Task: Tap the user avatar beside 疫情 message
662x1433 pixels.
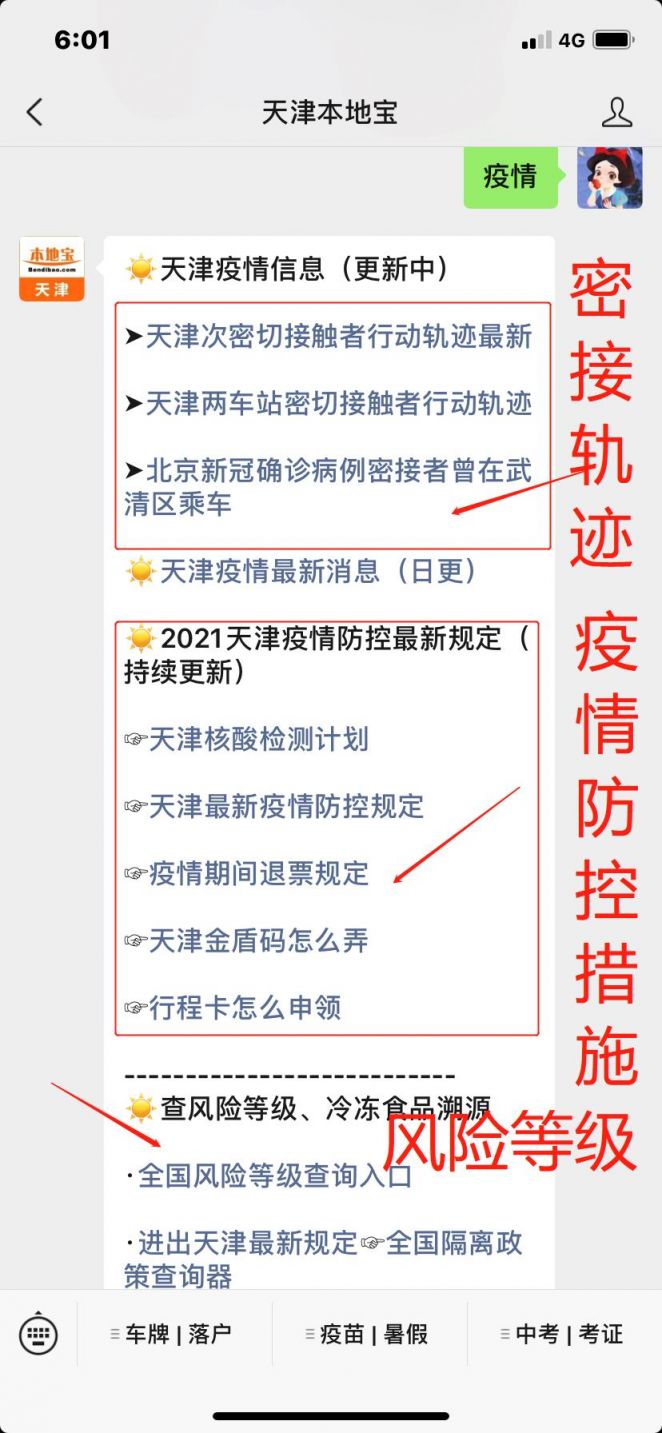Action: [x=609, y=177]
